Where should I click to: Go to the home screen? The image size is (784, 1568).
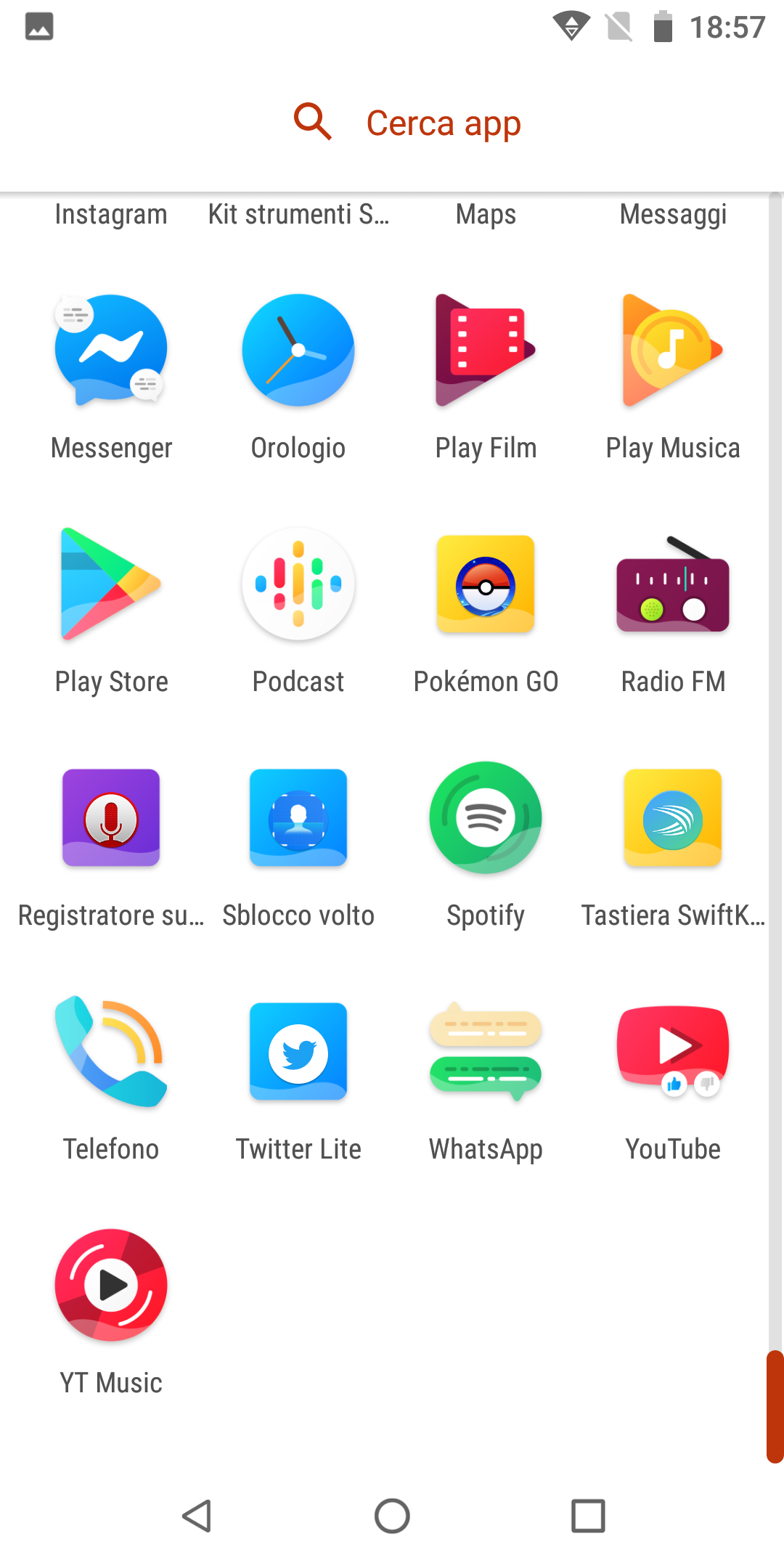click(392, 1516)
